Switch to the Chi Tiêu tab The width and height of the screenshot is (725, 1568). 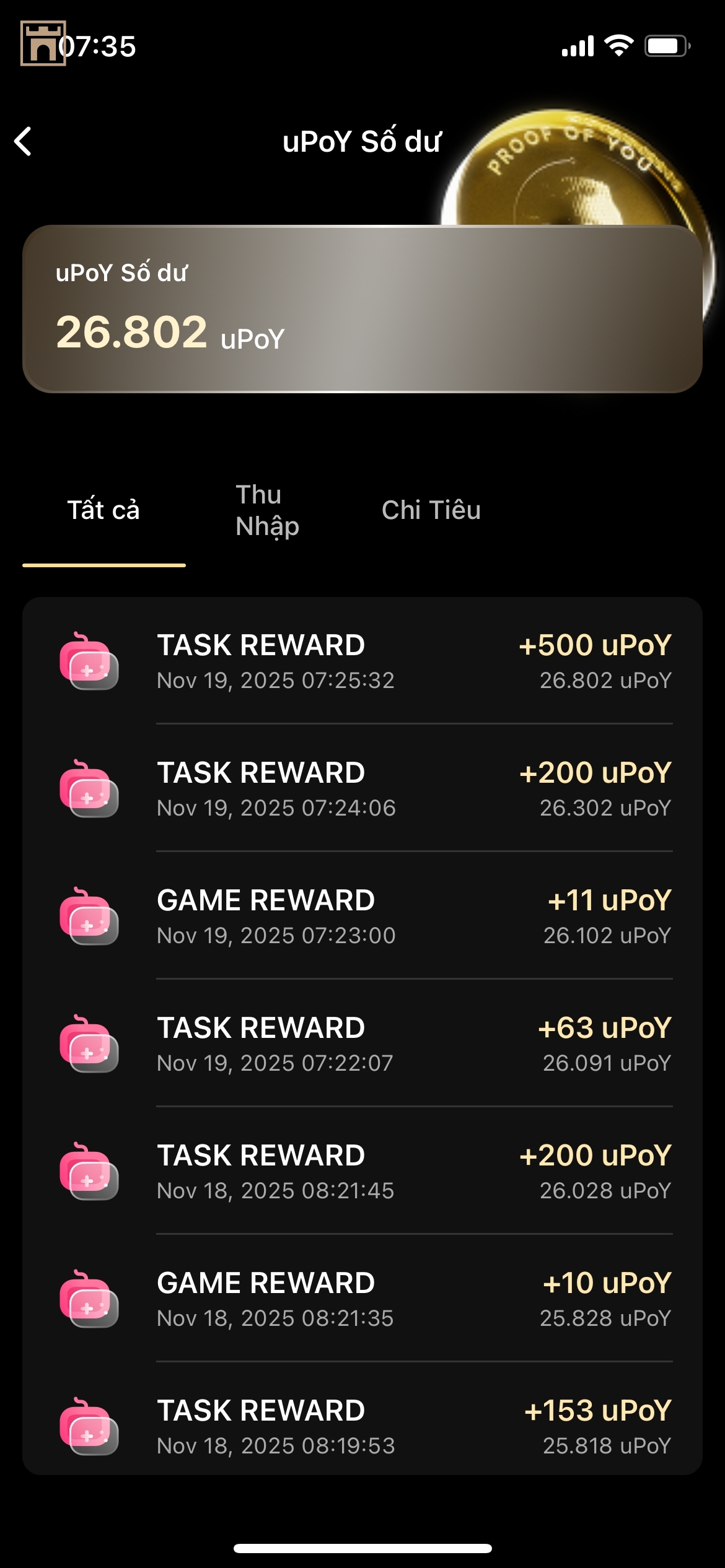tap(431, 510)
